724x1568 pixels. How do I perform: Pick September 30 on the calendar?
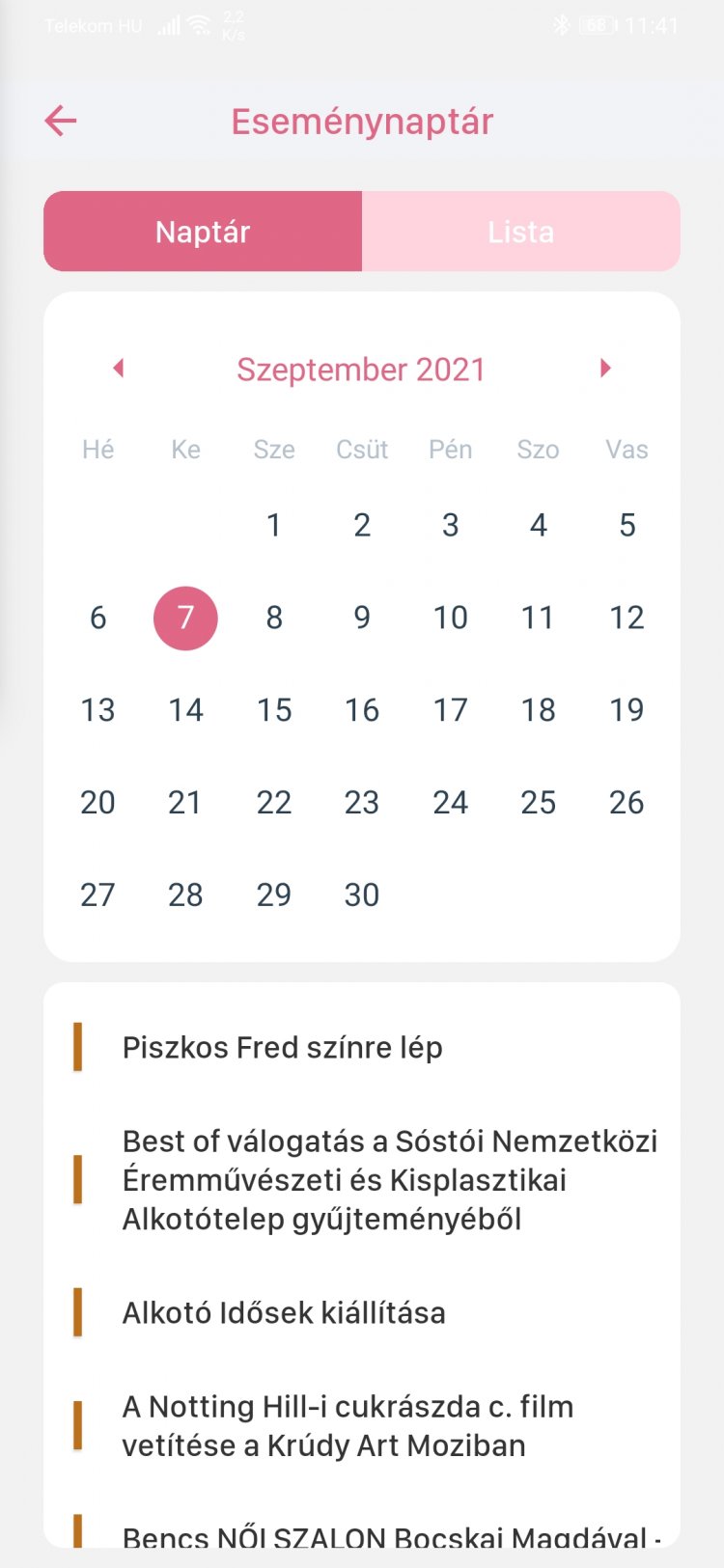[362, 894]
